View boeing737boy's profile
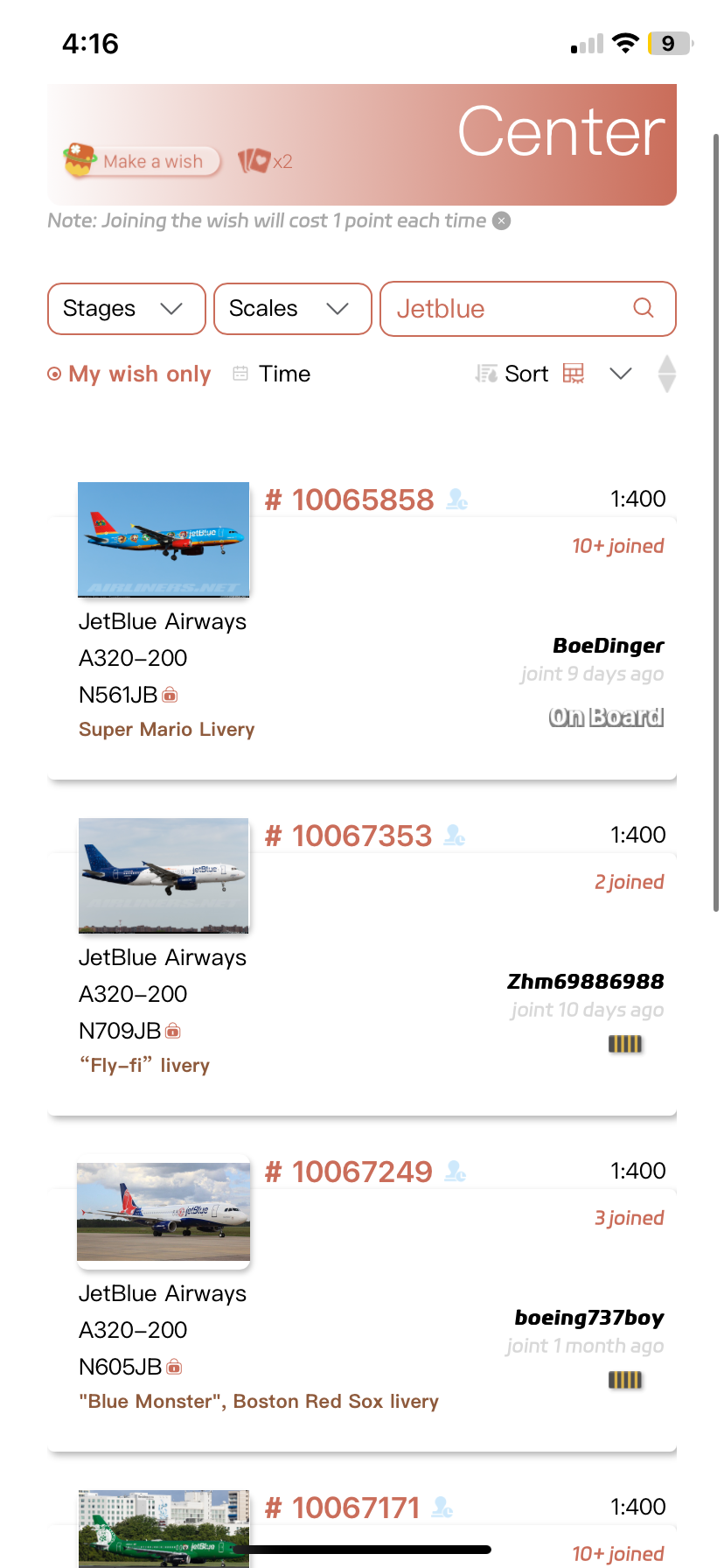Viewport: 724px width, 1568px height. point(589,1319)
